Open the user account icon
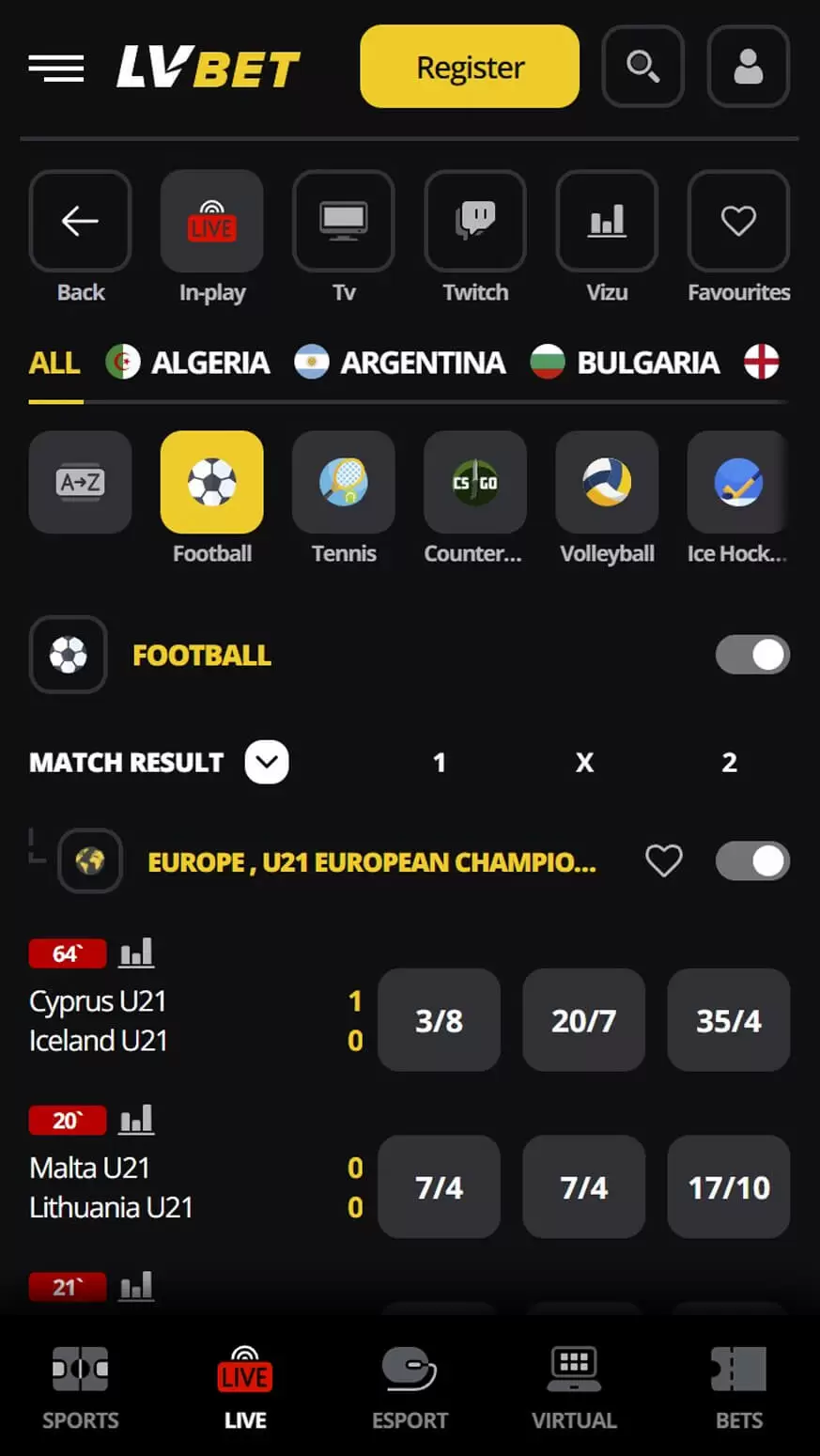 point(748,67)
